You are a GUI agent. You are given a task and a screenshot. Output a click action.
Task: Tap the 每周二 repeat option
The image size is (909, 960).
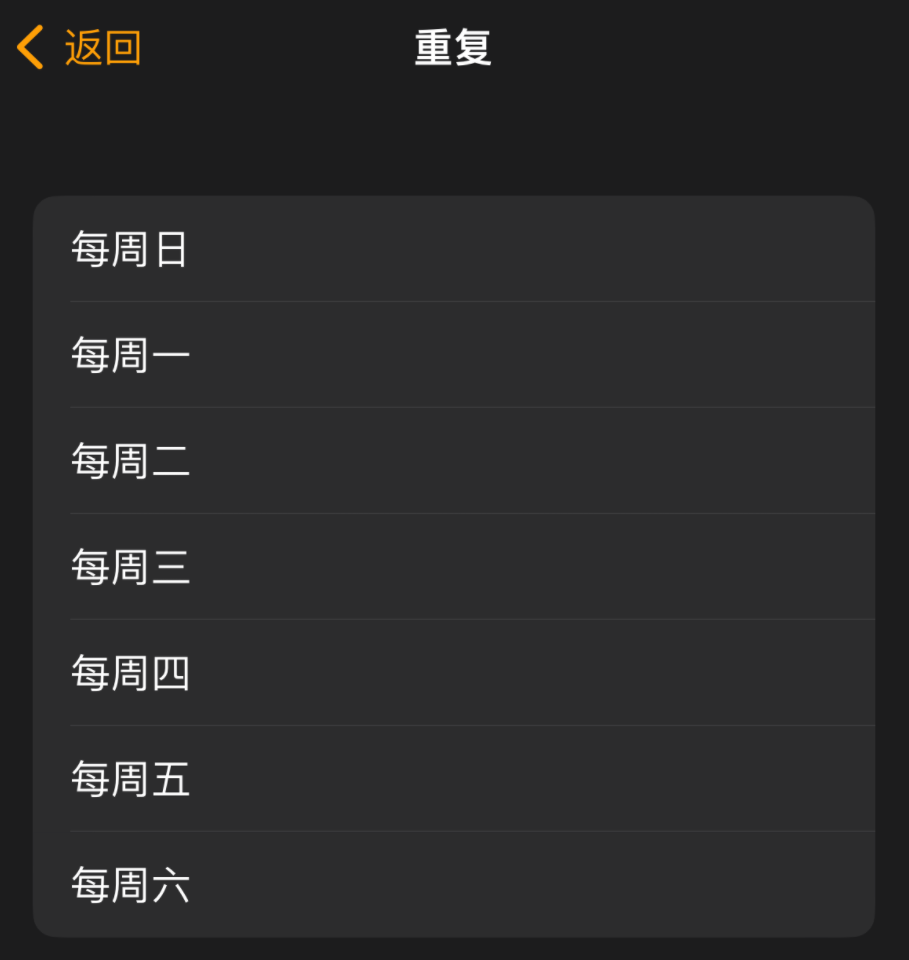453,461
